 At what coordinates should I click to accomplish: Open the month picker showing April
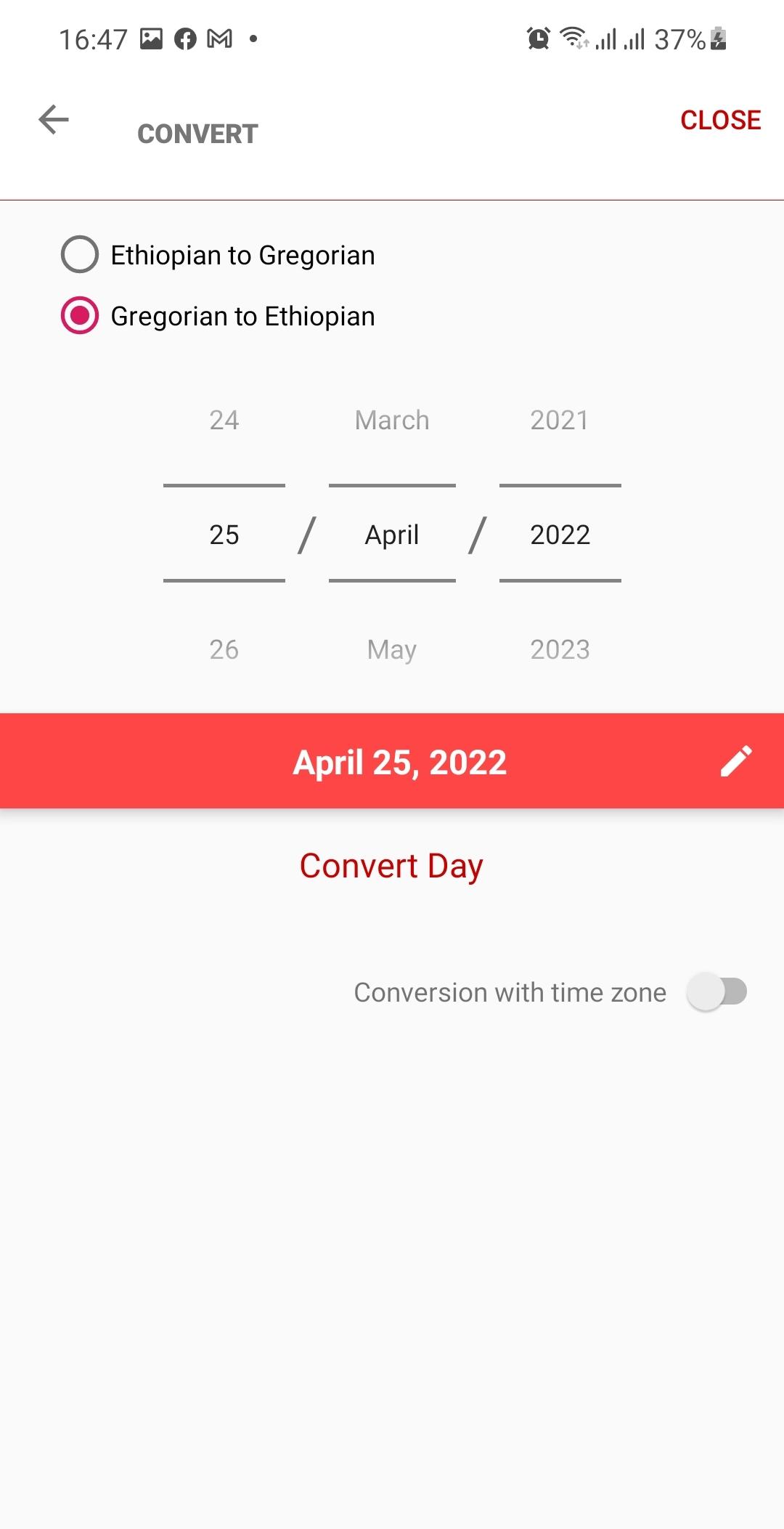[x=391, y=534]
